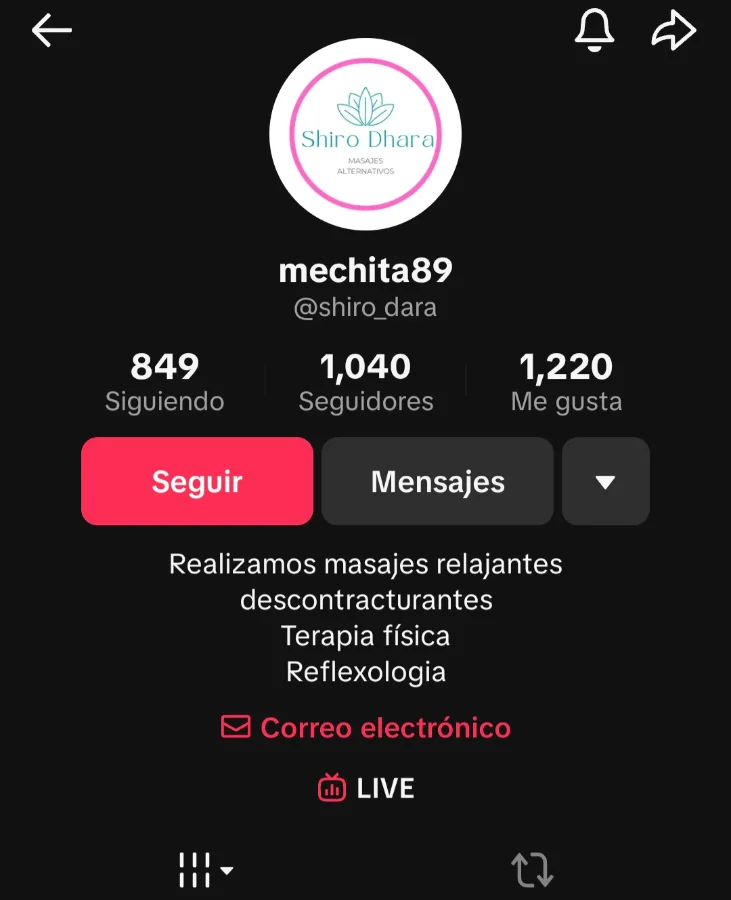Check the 1,220 Me gusta total
The width and height of the screenshot is (731, 900).
[x=566, y=381]
